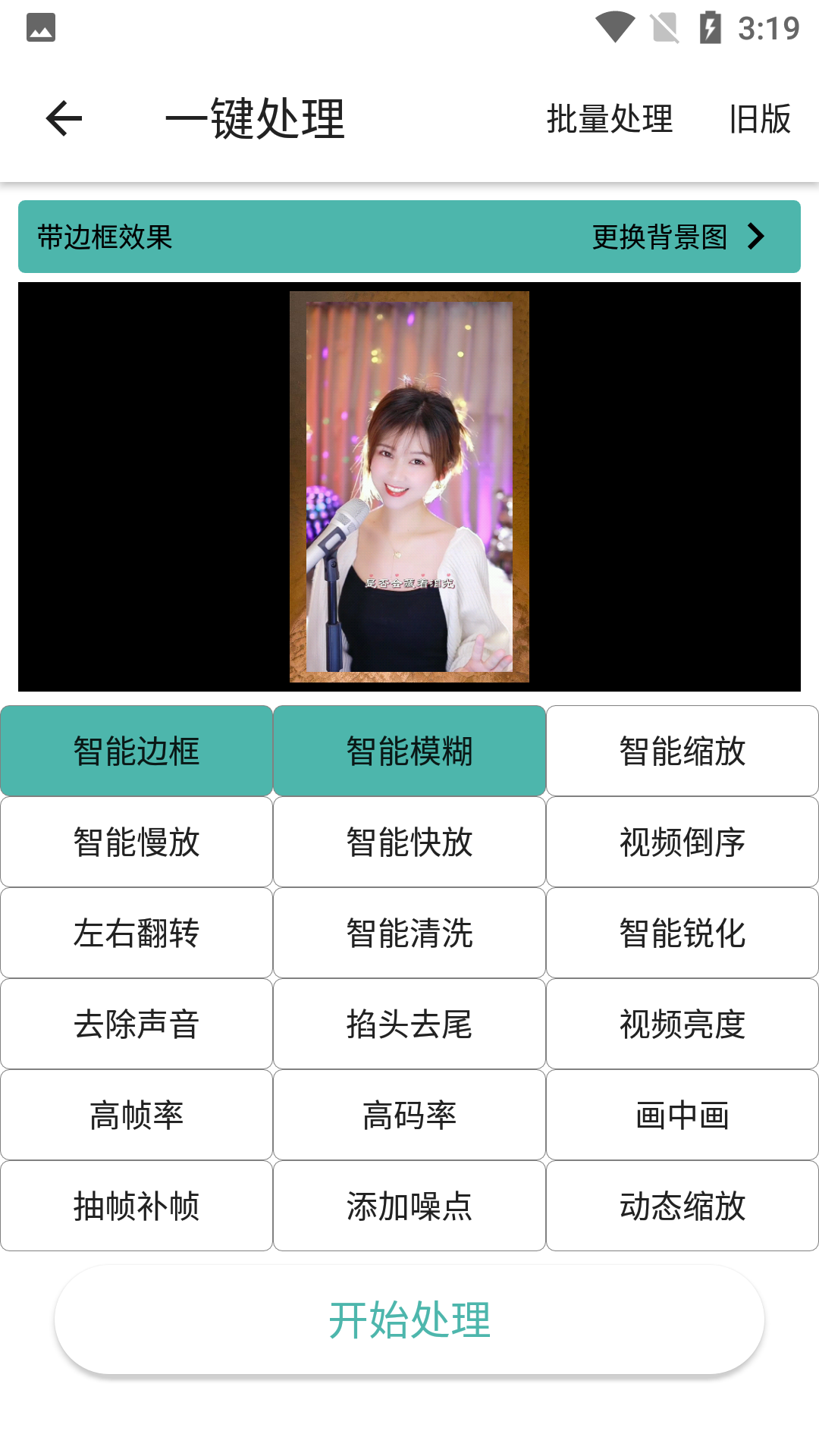Expand 更换背景图 with the chevron

pos(755,236)
